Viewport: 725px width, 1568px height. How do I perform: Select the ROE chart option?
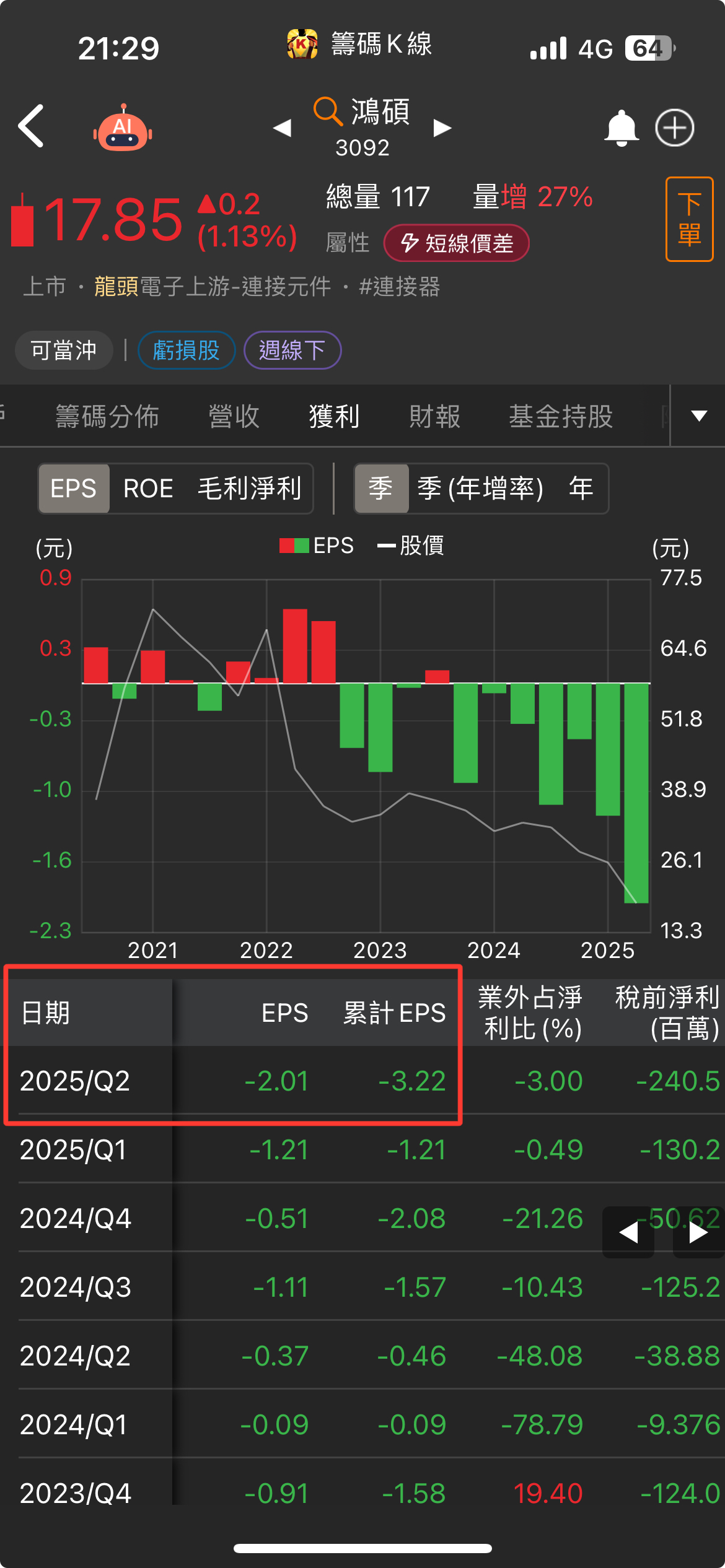tap(148, 489)
